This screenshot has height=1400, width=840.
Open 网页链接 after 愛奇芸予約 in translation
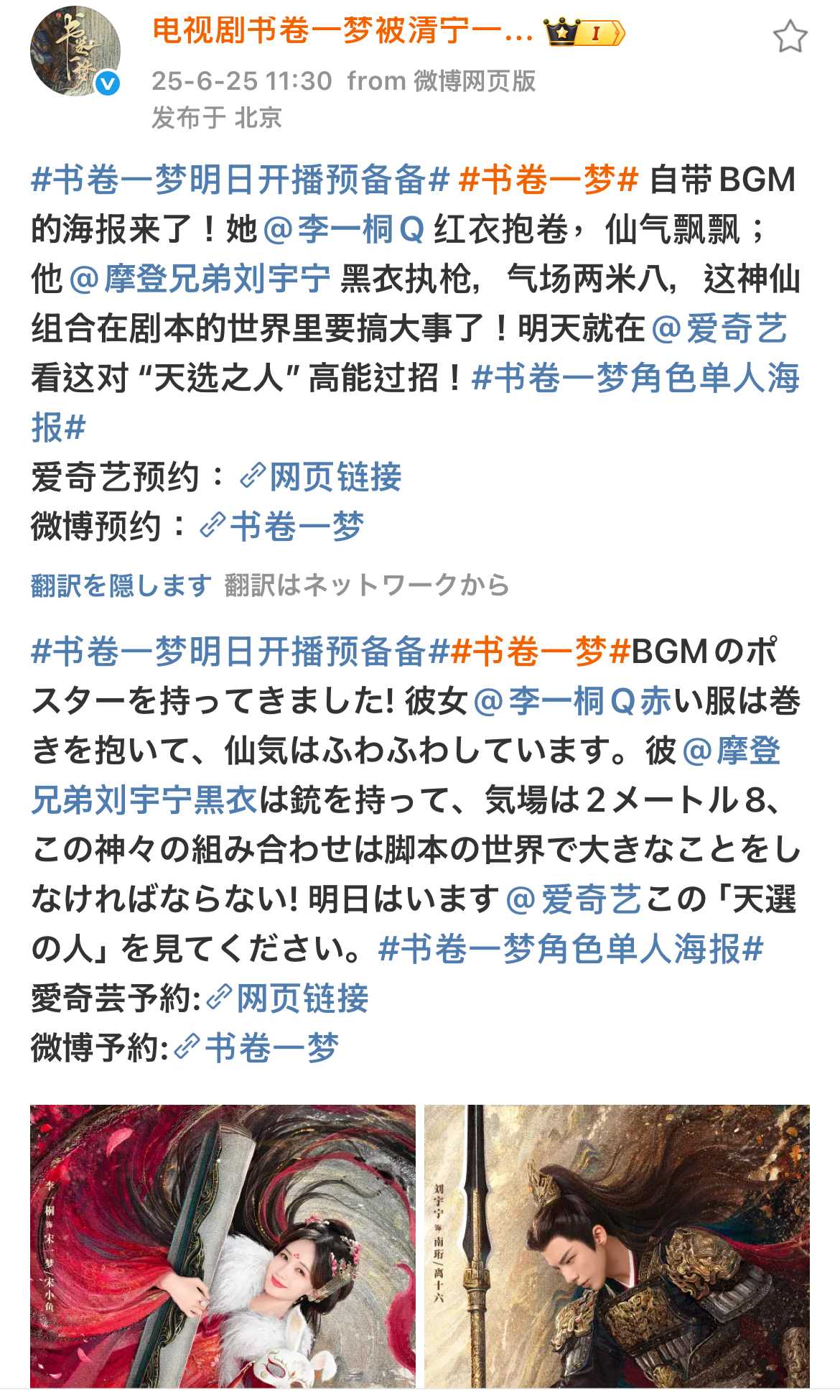point(288,998)
